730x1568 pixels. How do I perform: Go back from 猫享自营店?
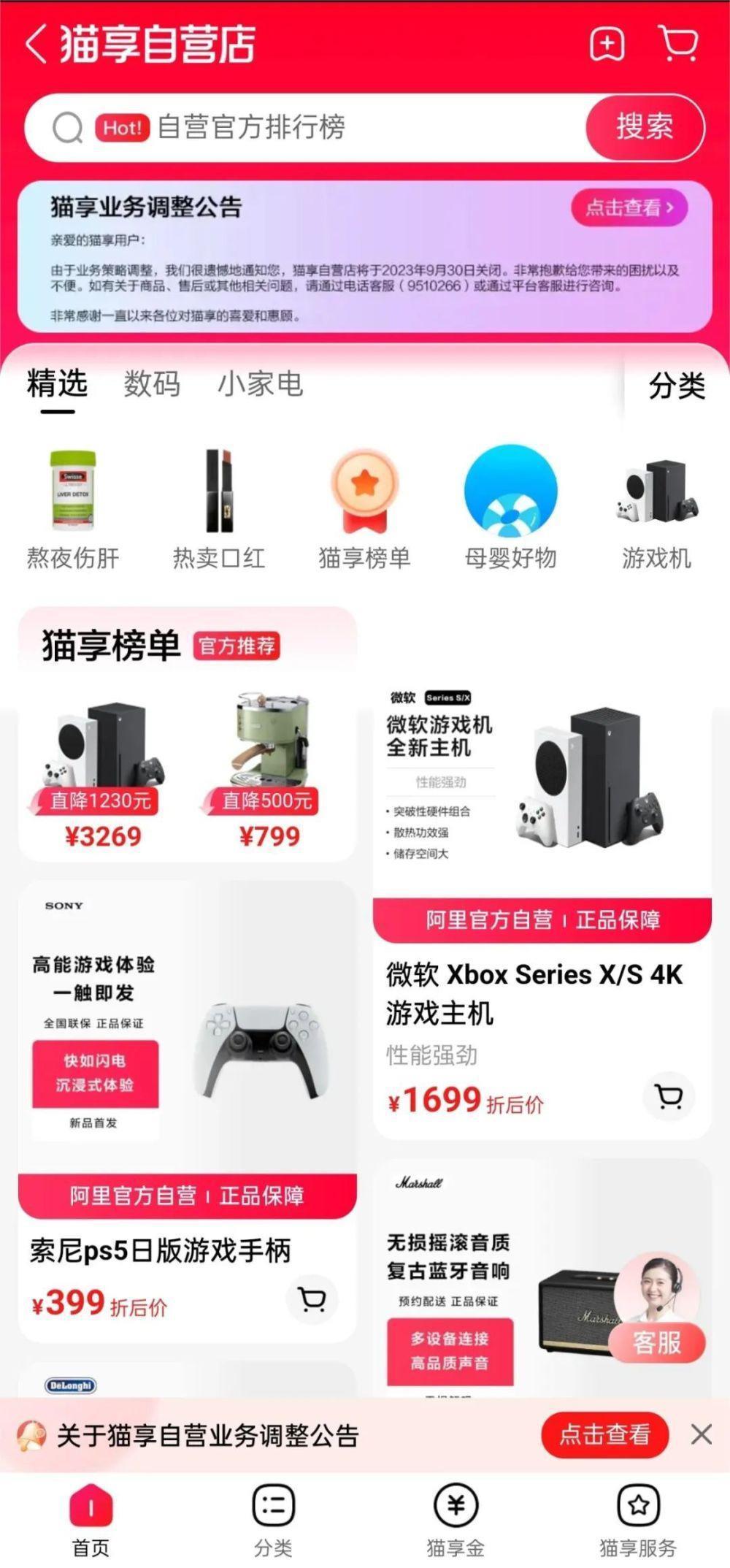(x=36, y=44)
